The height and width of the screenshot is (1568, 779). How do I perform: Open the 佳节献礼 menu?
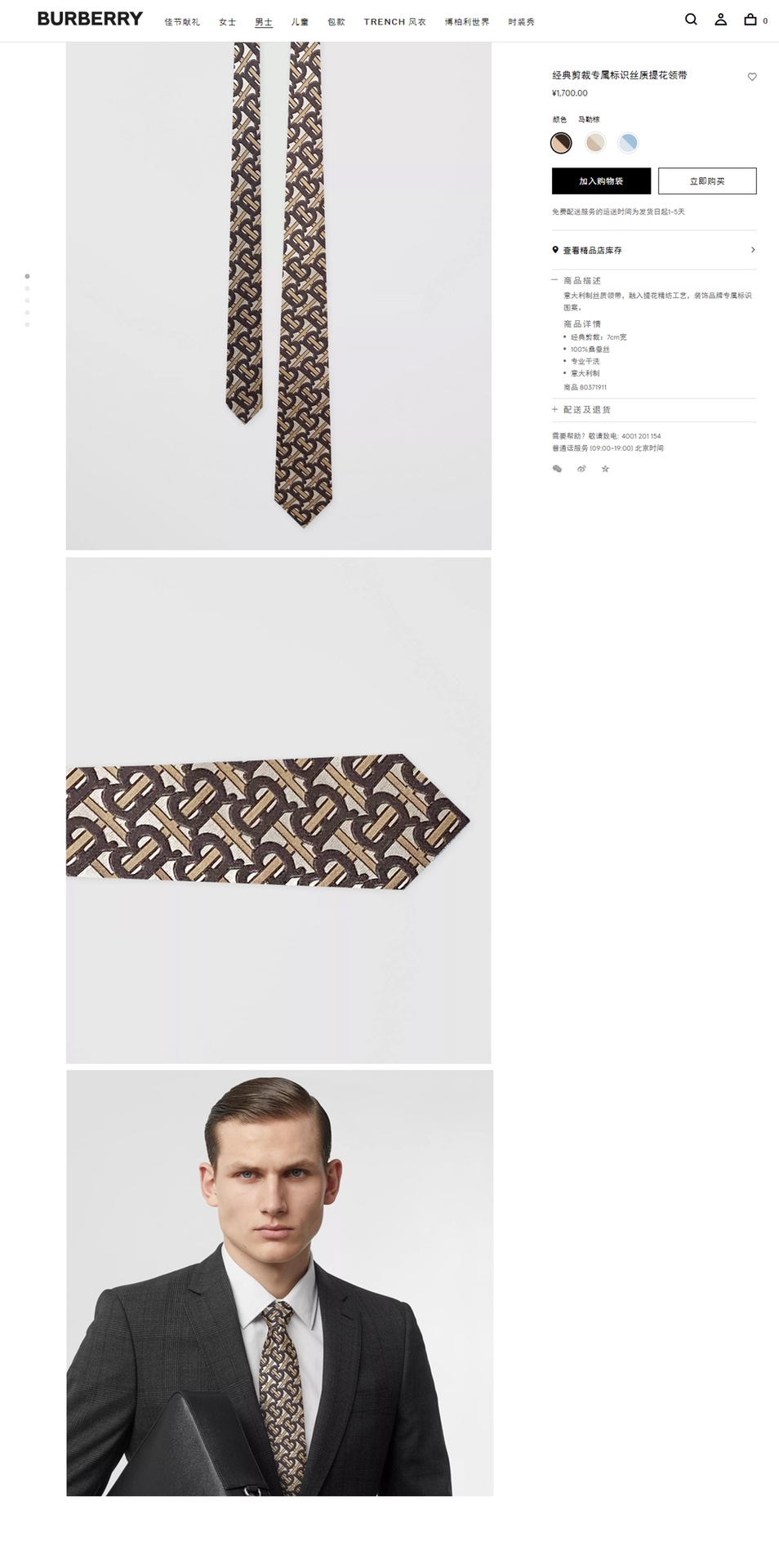(x=182, y=22)
